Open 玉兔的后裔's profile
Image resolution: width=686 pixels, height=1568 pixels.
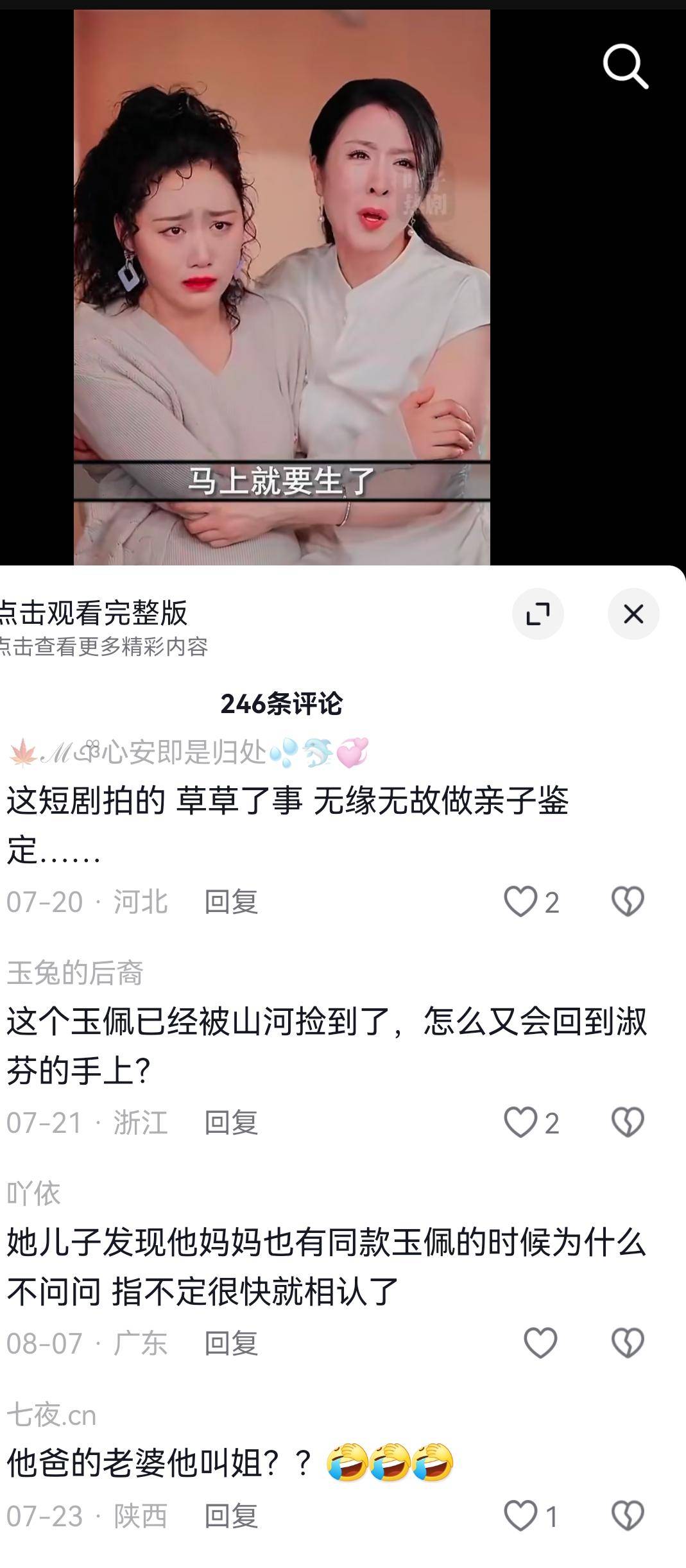pyautogui.click(x=75, y=973)
